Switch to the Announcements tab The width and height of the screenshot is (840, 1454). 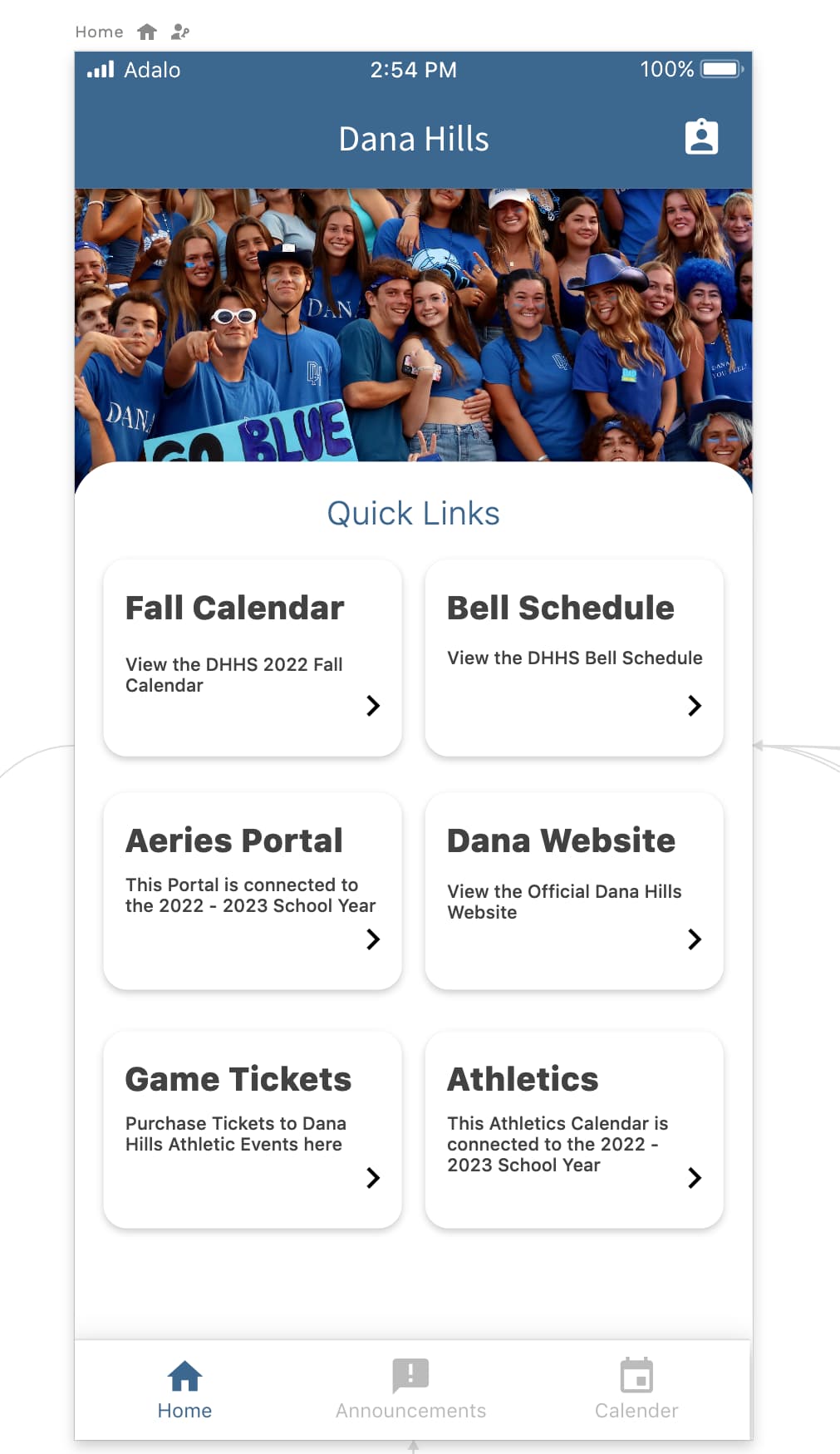410,1389
